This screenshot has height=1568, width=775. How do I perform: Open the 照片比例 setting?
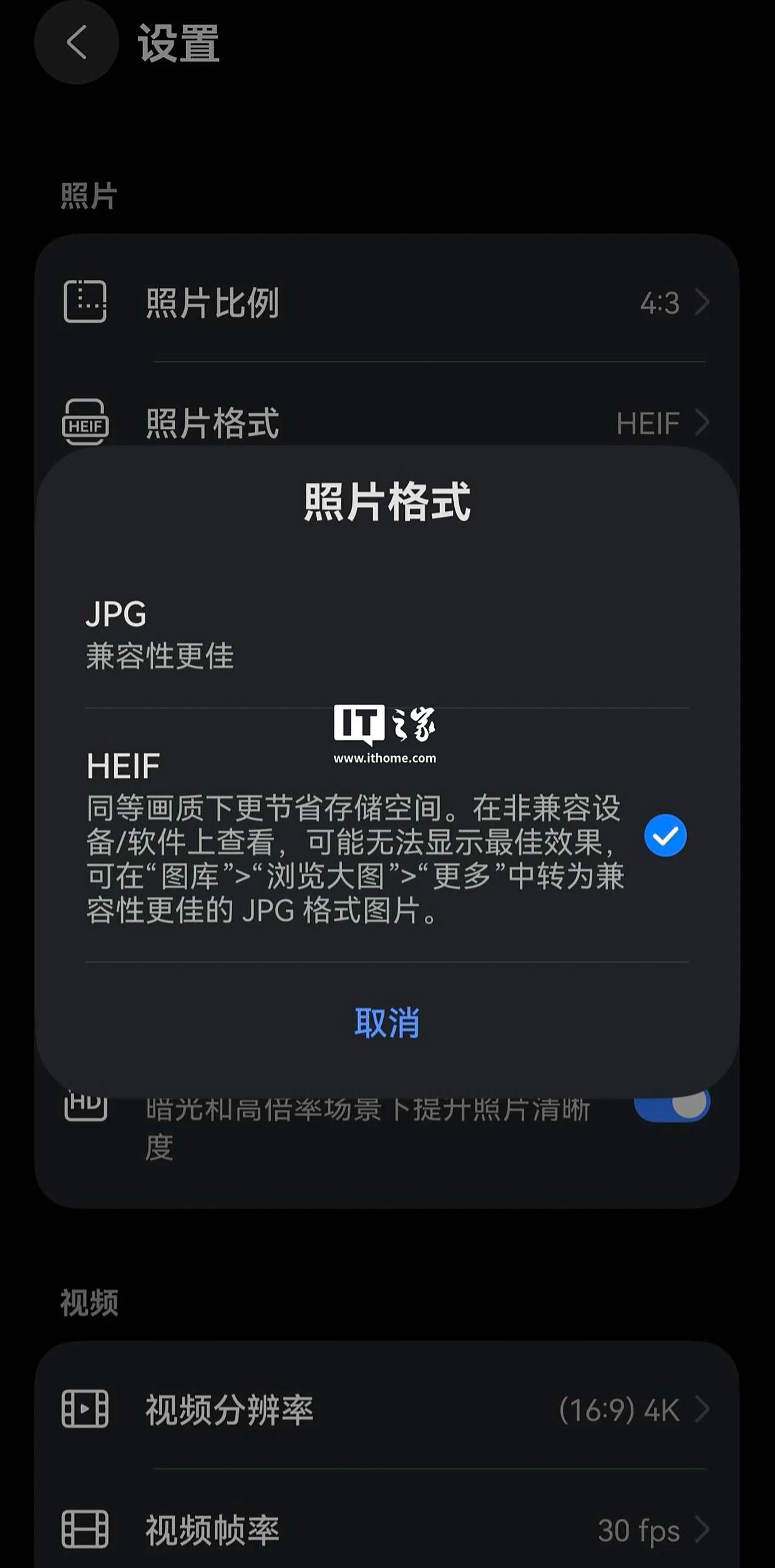(387, 303)
